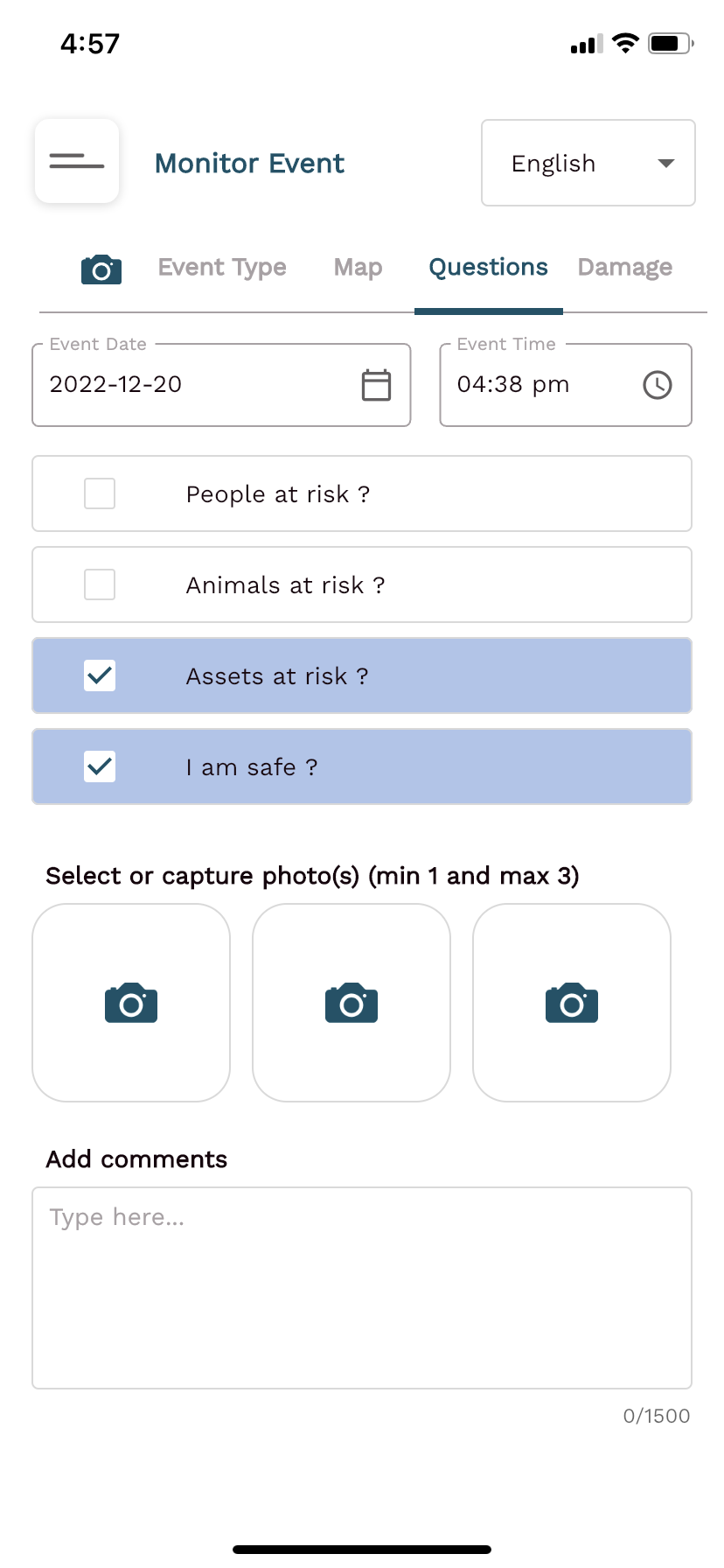The height and width of the screenshot is (1568, 724).
Task: Switch to the camera tab
Action: pos(101,269)
